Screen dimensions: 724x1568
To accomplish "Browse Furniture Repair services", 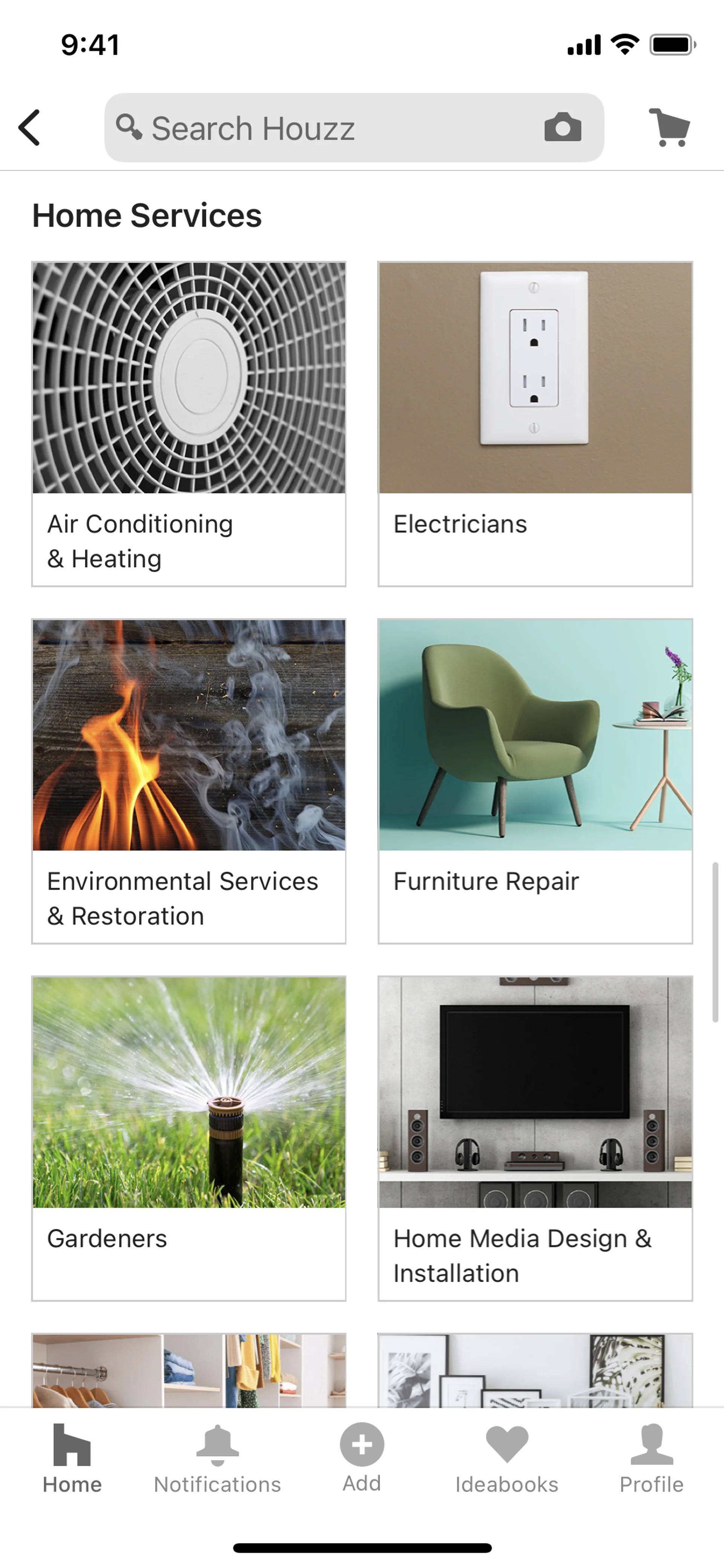I will [535, 781].
